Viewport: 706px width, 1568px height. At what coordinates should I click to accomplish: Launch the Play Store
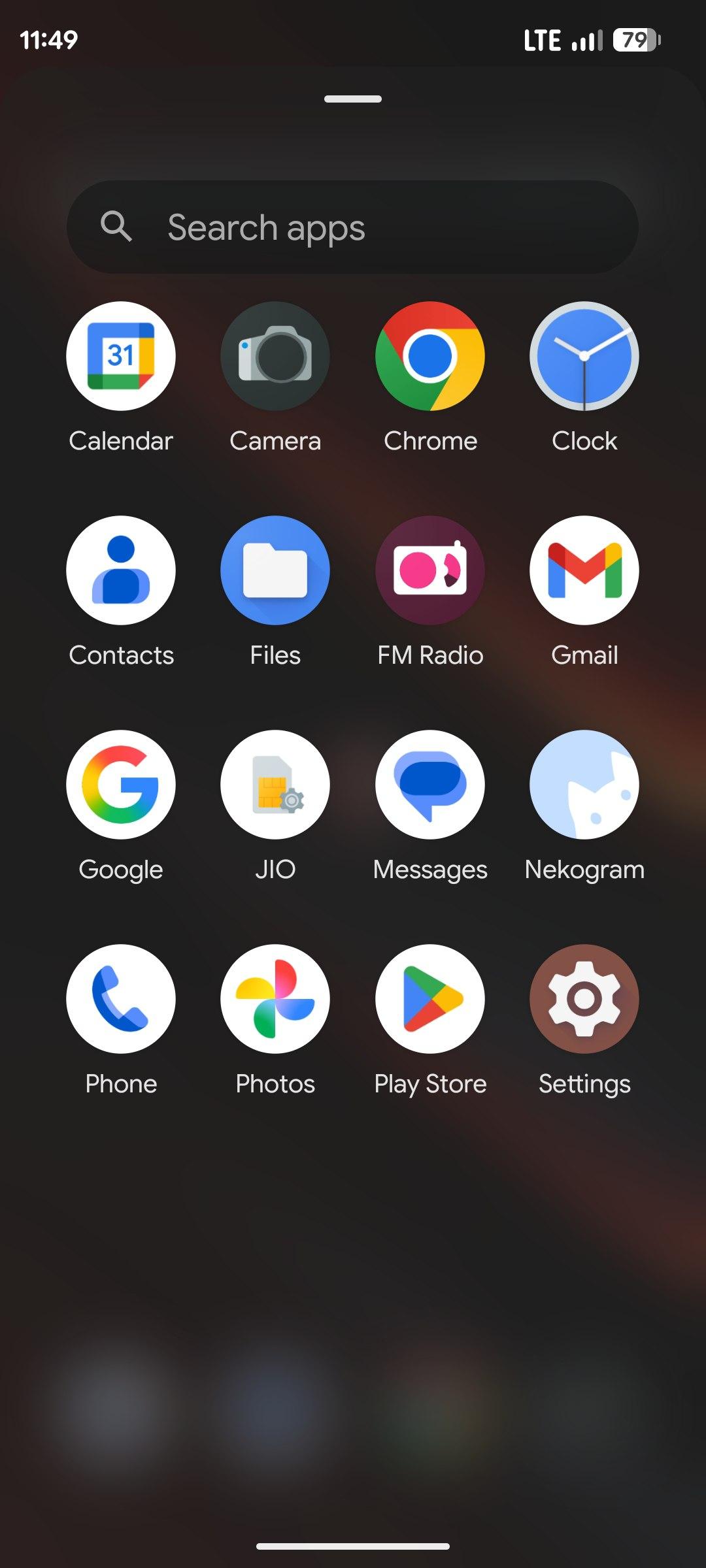(430, 999)
